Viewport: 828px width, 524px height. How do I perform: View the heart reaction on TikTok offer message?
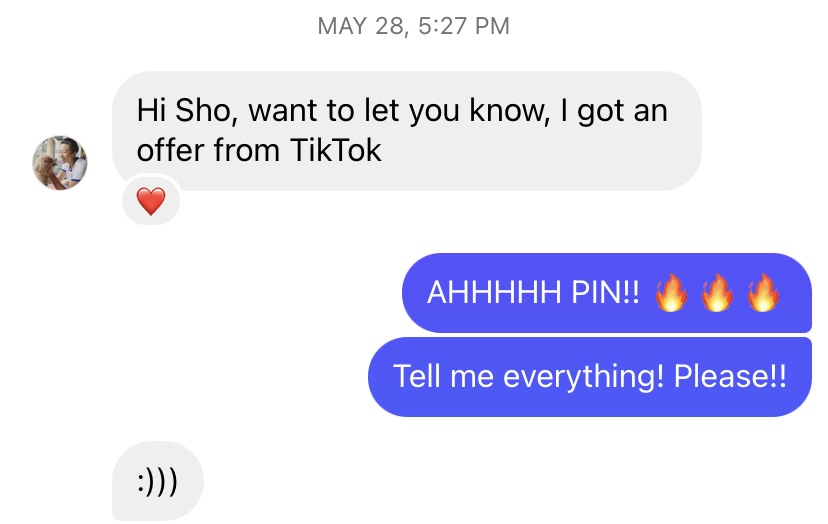[x=150, y=203]
